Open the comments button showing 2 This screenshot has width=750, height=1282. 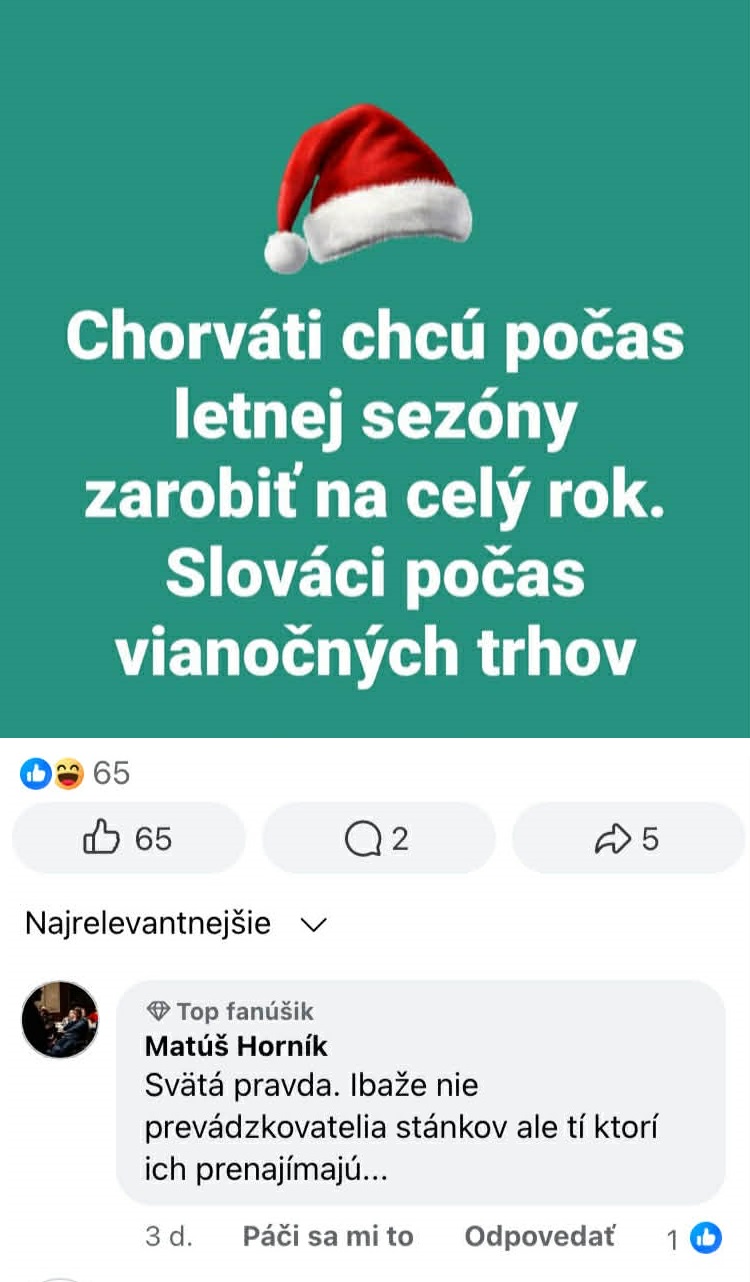pyautogui.click(x=378, y=838)
